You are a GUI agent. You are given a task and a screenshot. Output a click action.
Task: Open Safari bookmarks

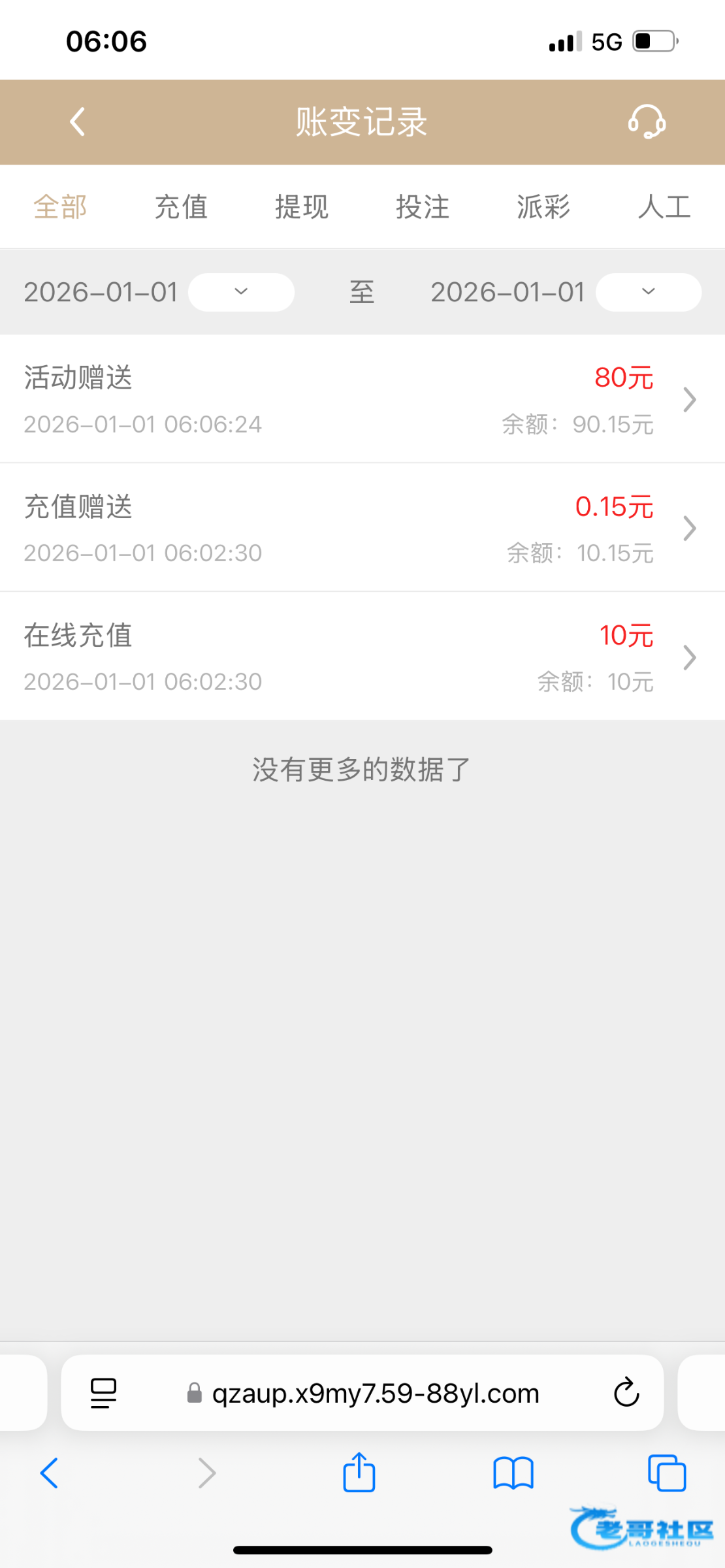click(x=513, y=1474)
